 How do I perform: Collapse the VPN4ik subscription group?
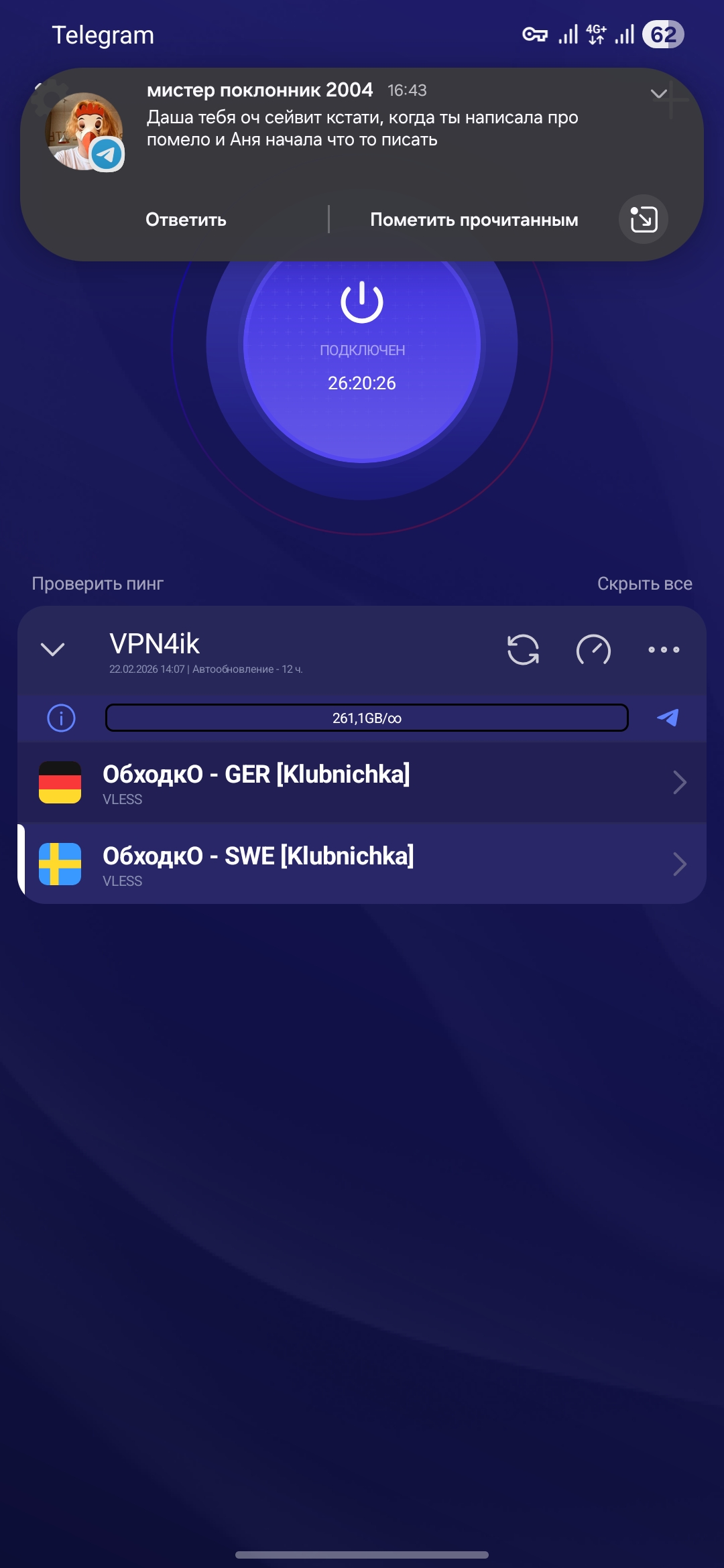[x=52, y=649]
